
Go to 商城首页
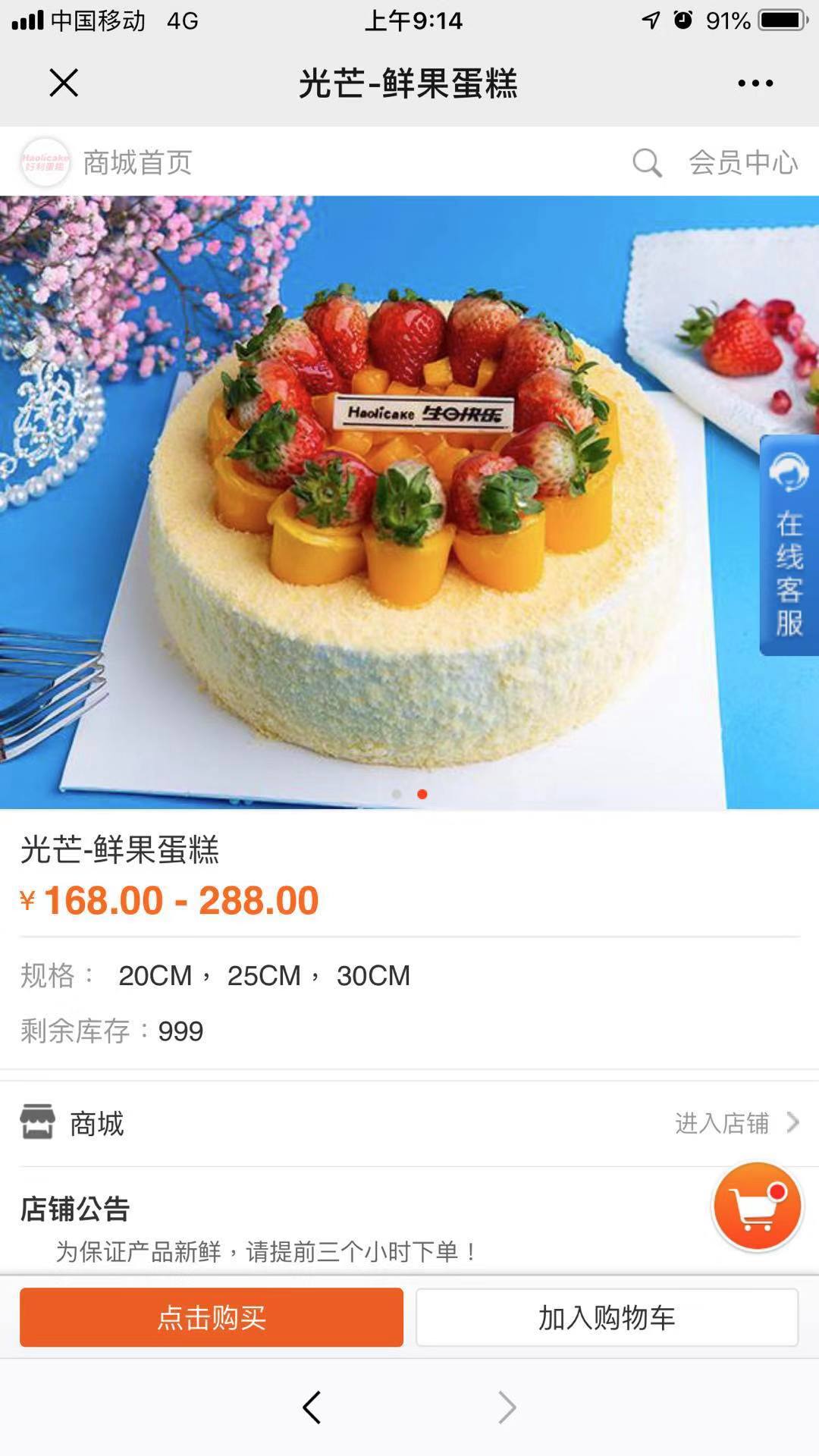[137, 162]
